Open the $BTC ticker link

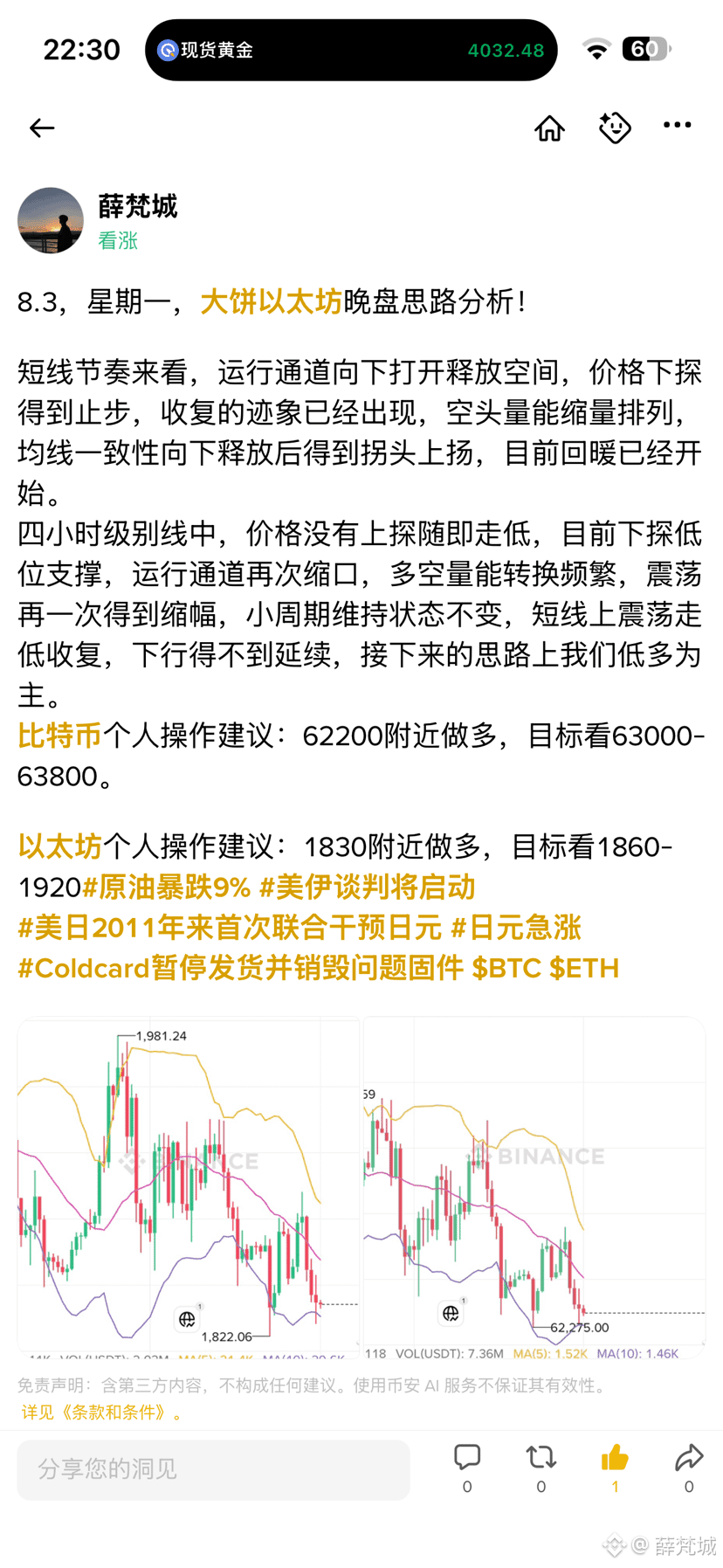point(506,968)
